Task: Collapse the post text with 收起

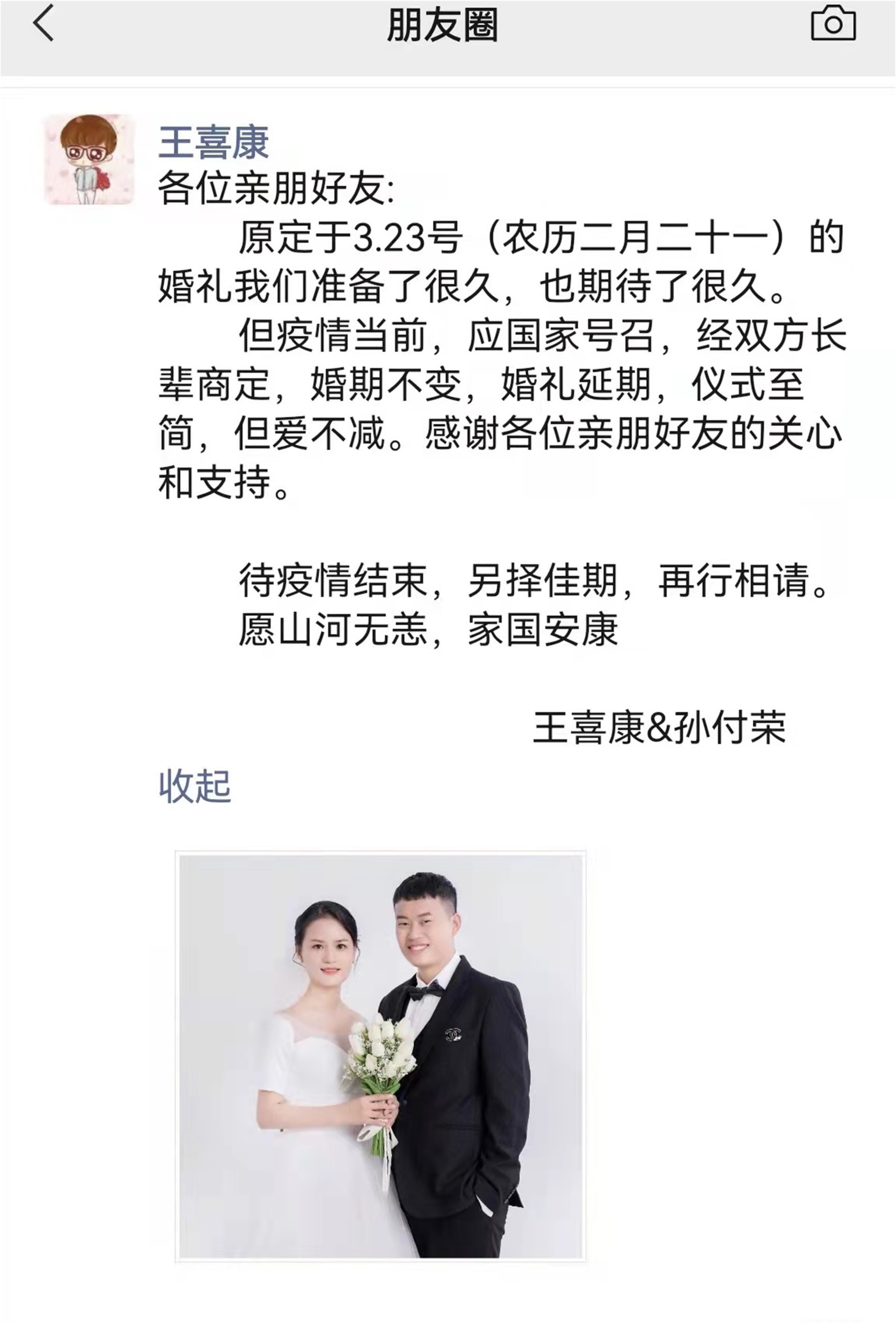Action: click(195, 787)
